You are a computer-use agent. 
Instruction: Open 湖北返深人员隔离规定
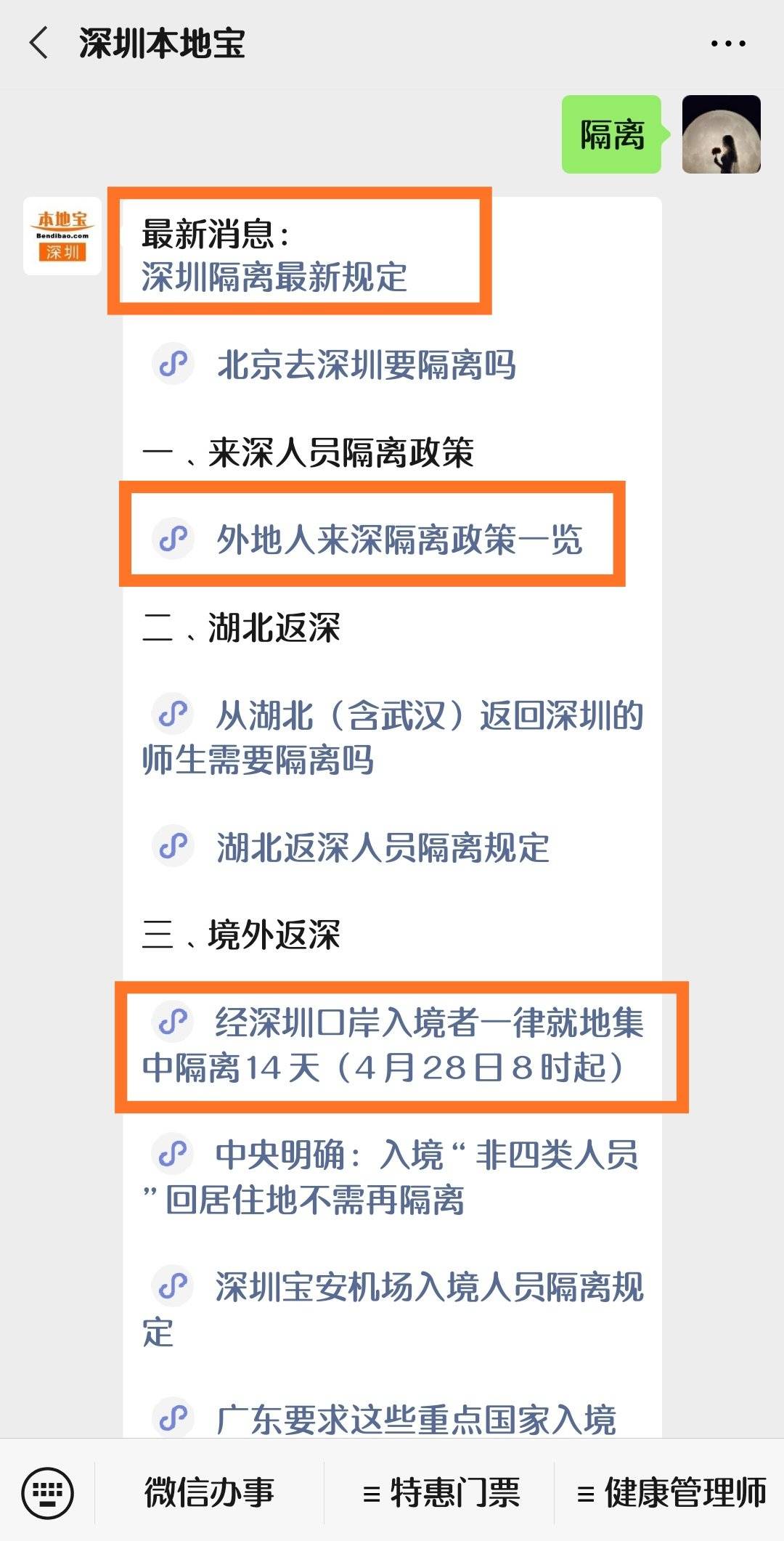383,847
